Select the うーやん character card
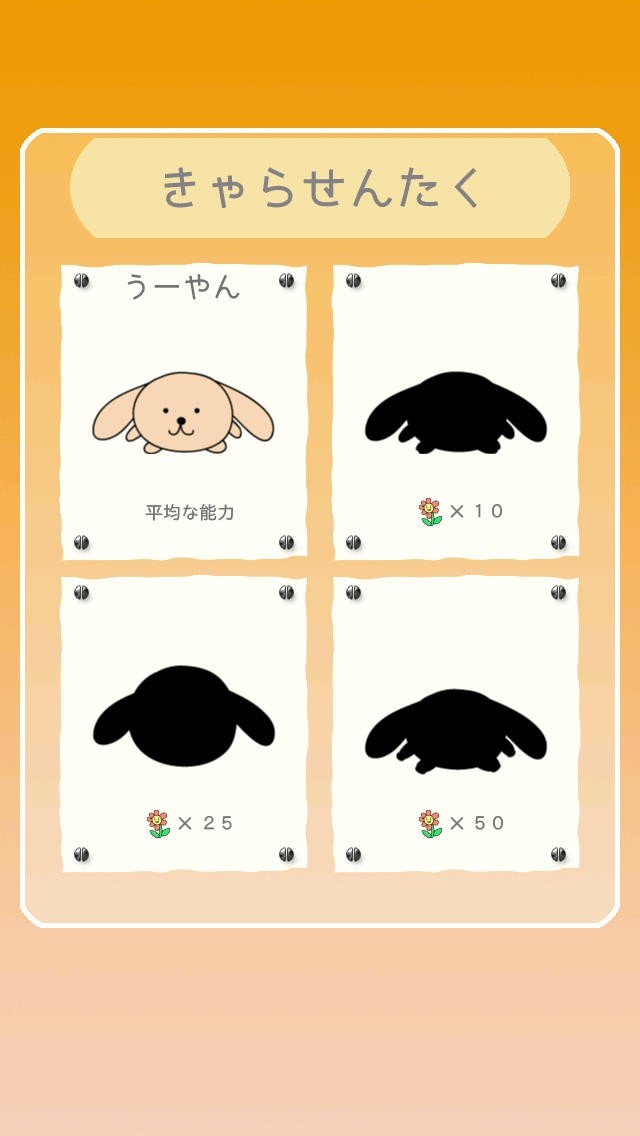Image resolution: width=640 pixels, height=1136 pixels. pos(183,412)
